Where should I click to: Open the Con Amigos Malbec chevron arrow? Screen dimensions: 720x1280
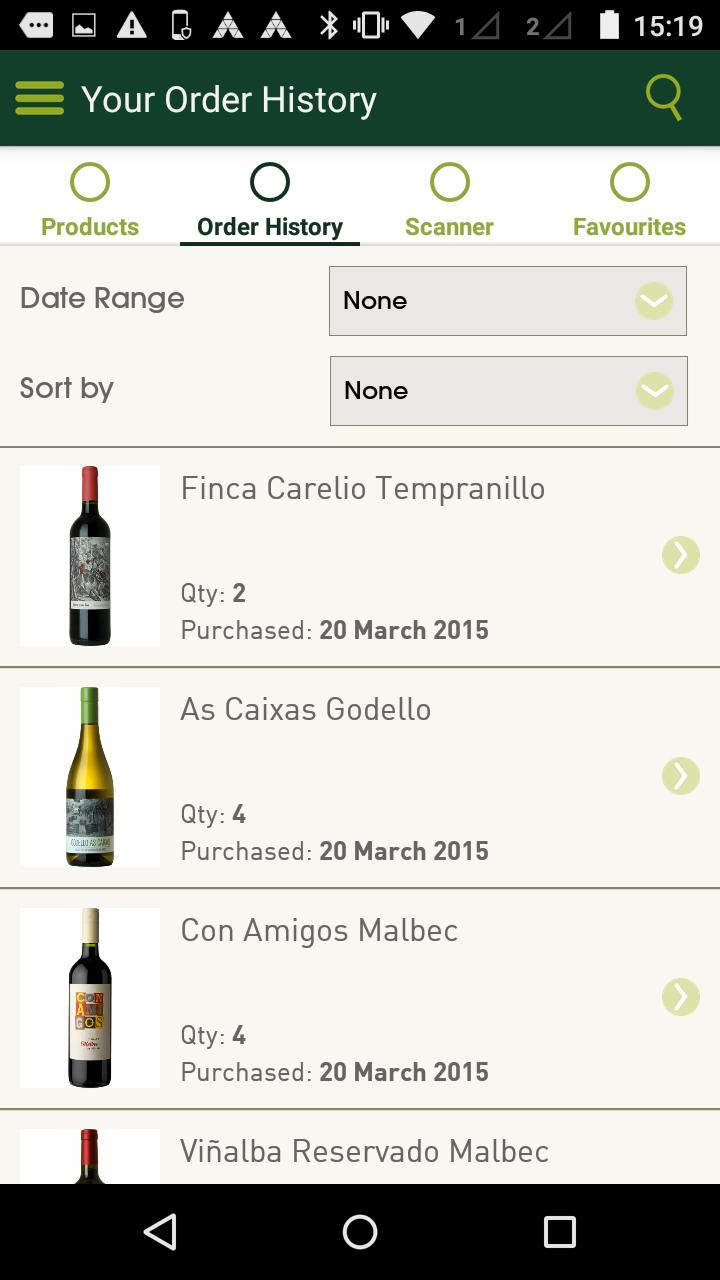681,997
